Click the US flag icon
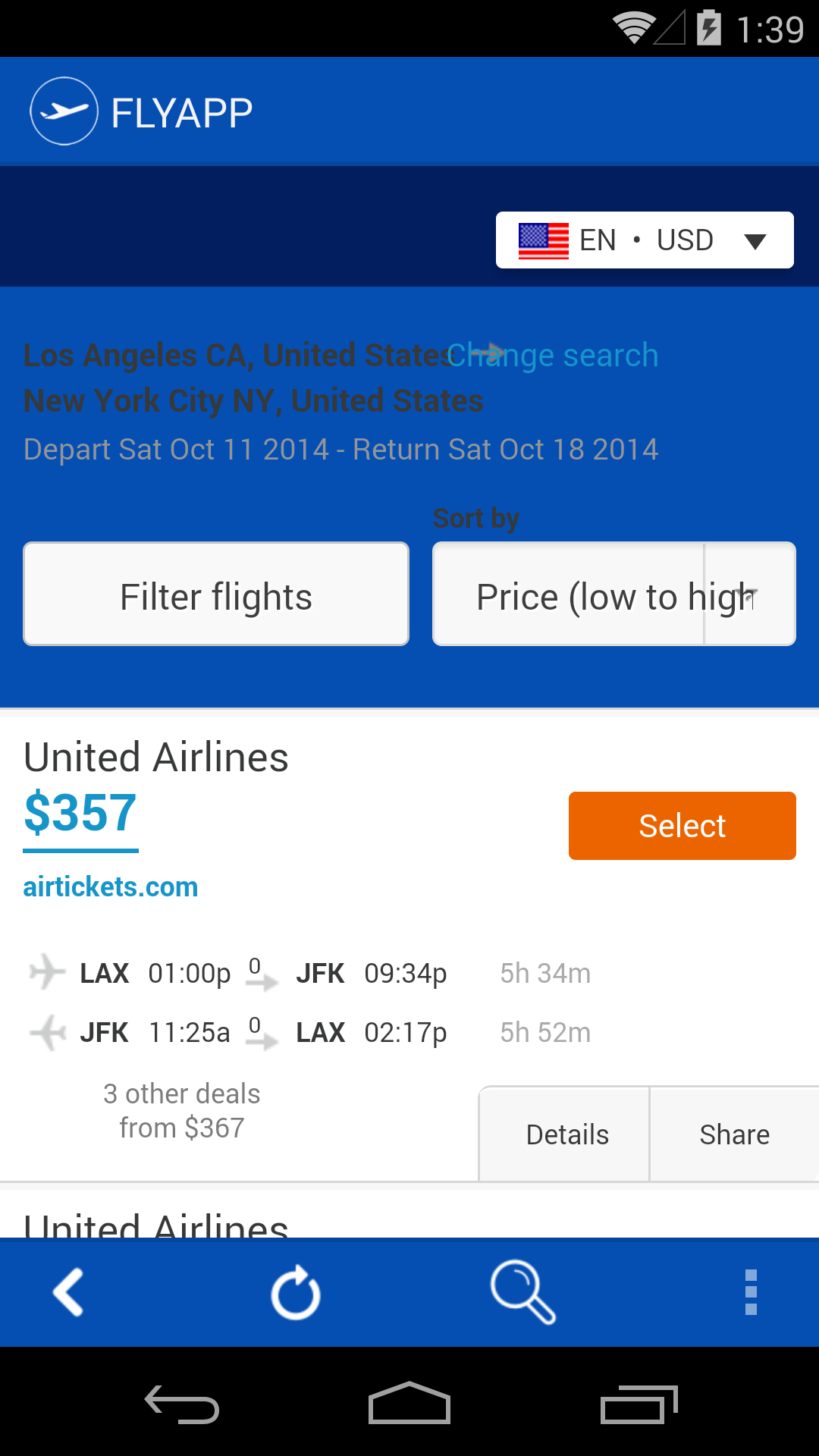Image resolution: width=819 pixels, height=1456 pixels. click(x=543, y=240)
